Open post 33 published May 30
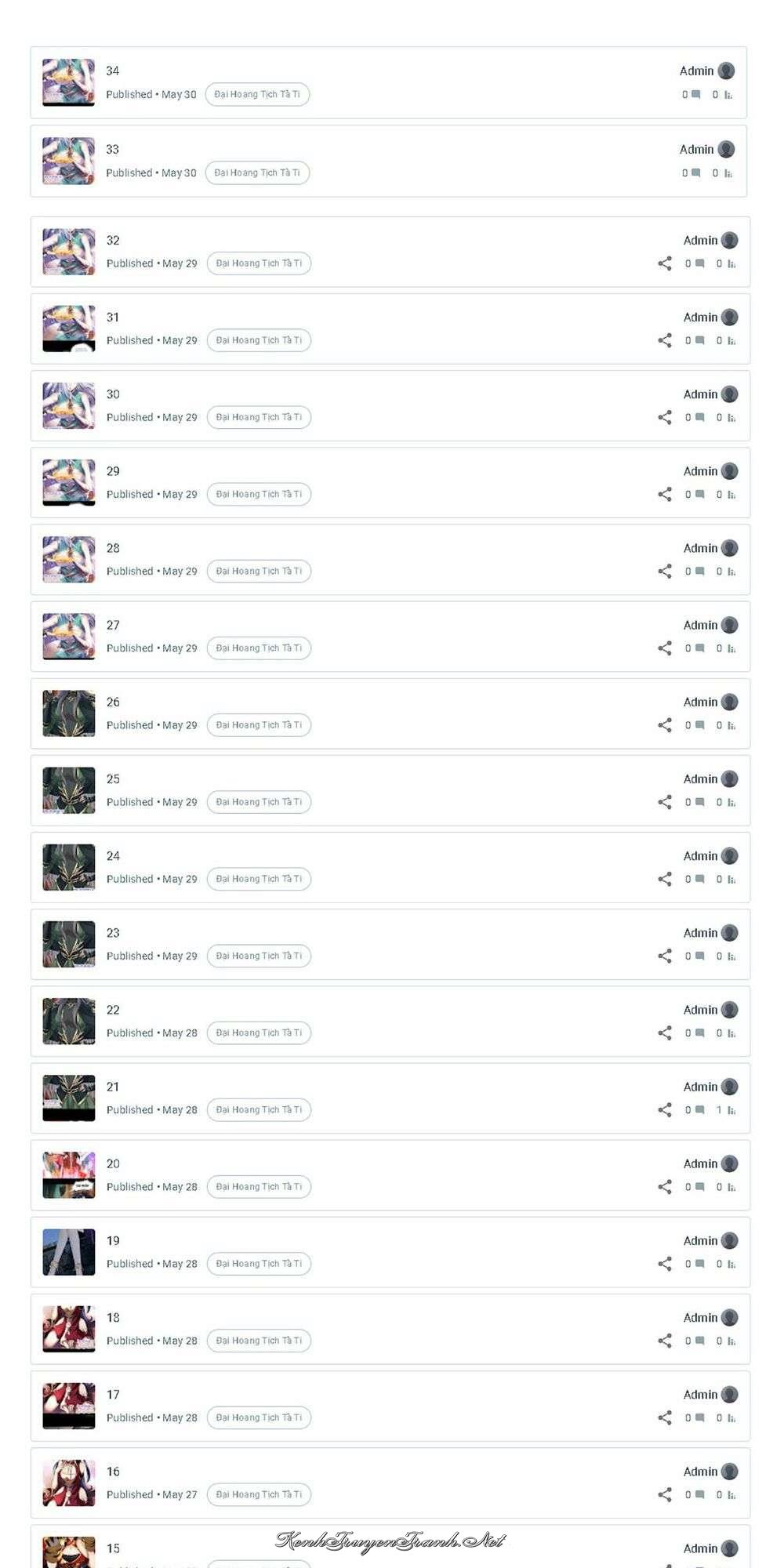 pos(112,149)
